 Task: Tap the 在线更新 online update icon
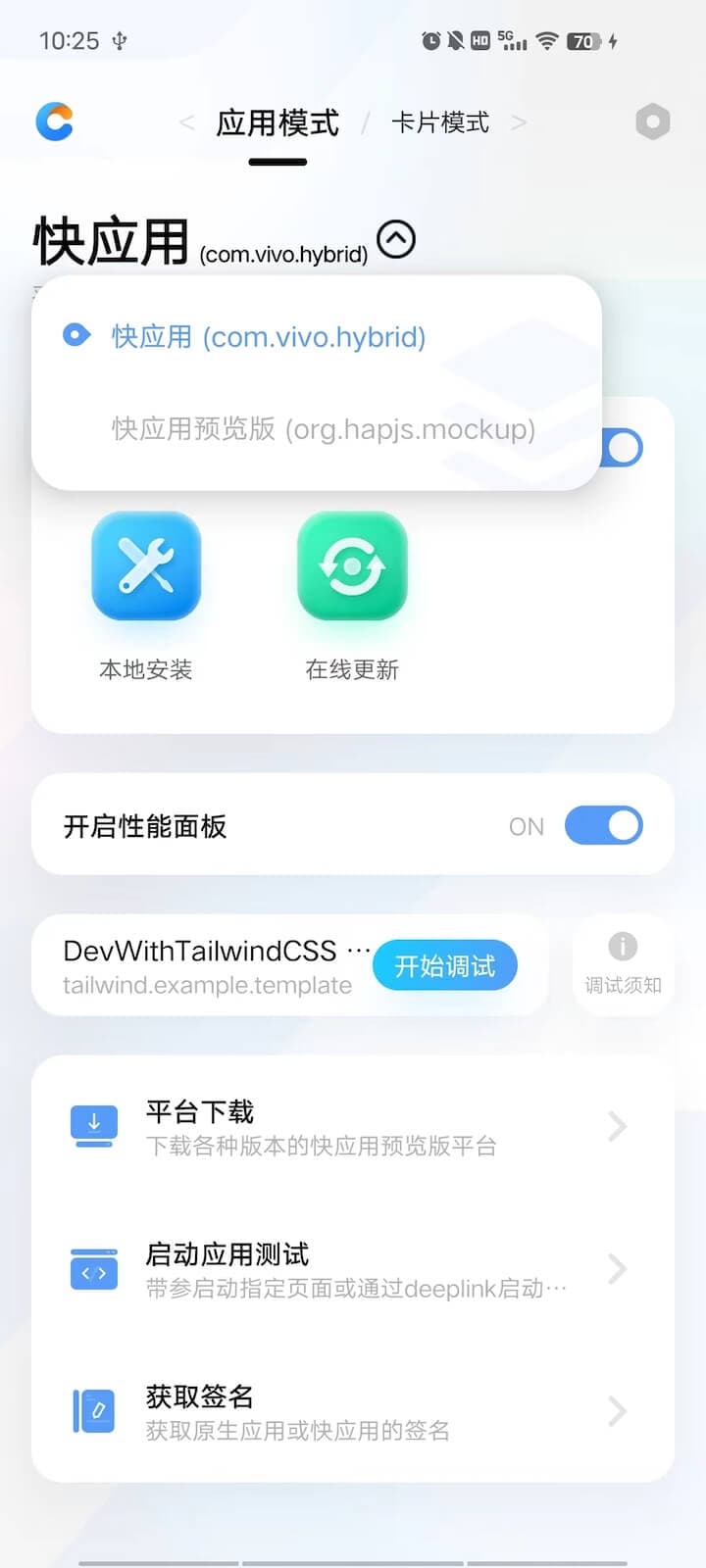click(x=352, y=566)
